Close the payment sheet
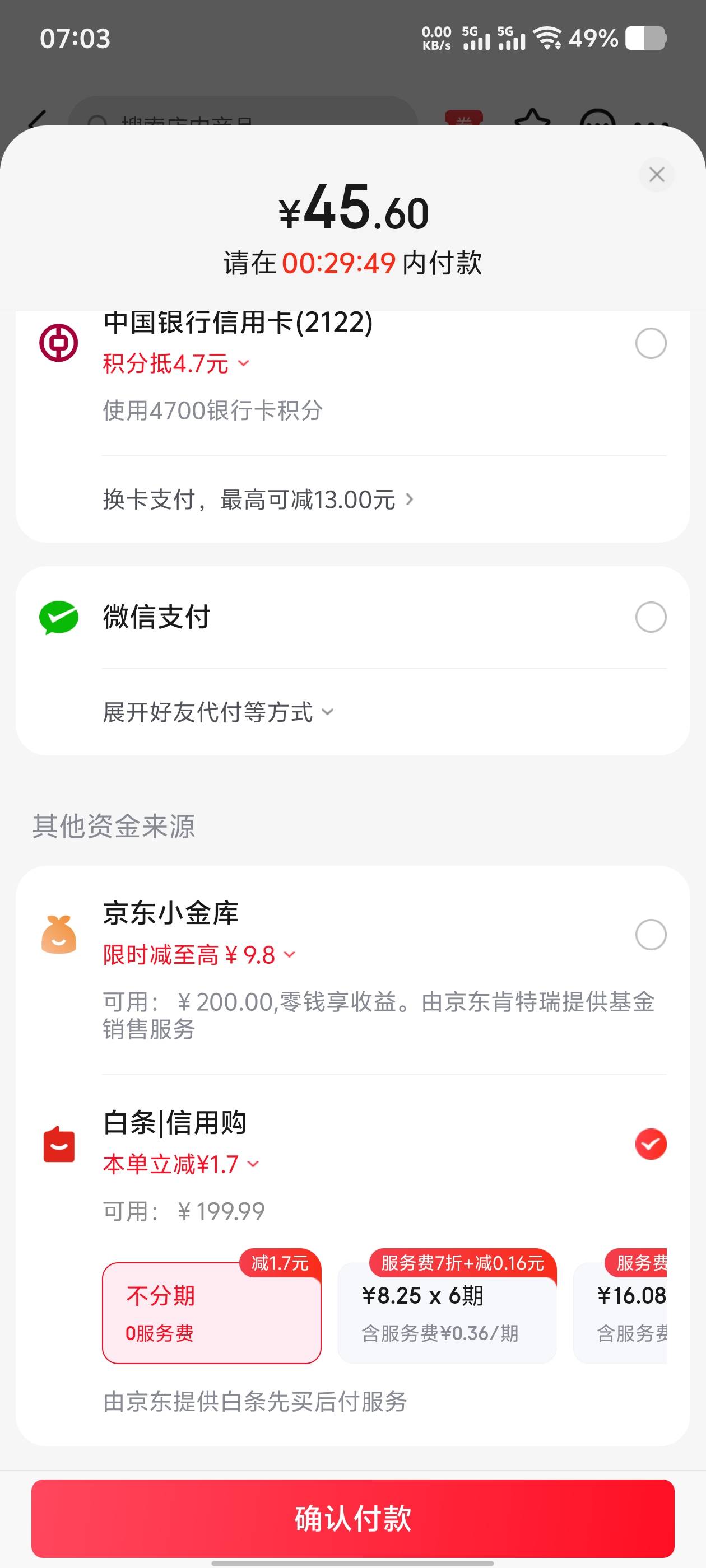The width and height of the screenshot is (706, 1568). [656, 175]
